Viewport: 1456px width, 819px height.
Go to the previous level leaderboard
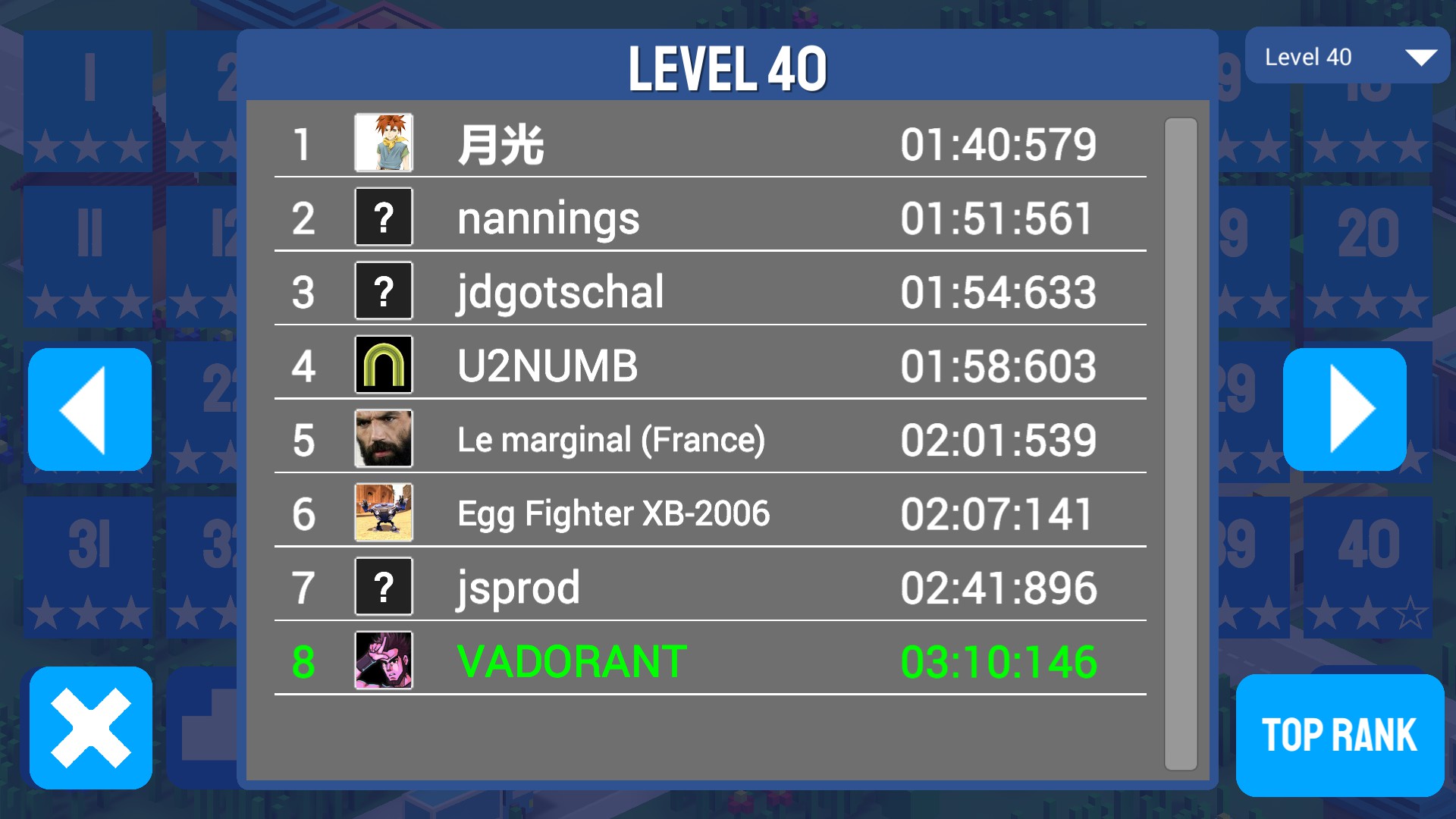click(x=89, y=409)
